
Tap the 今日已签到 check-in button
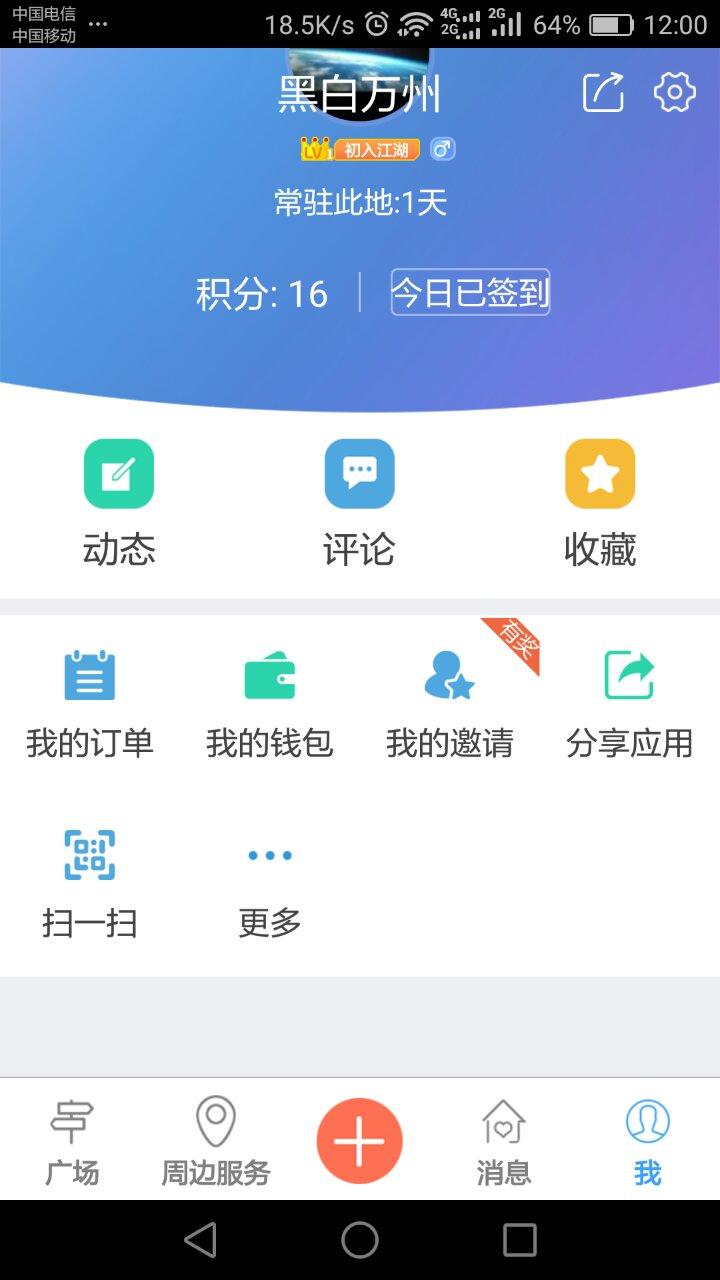click(470, 293)
